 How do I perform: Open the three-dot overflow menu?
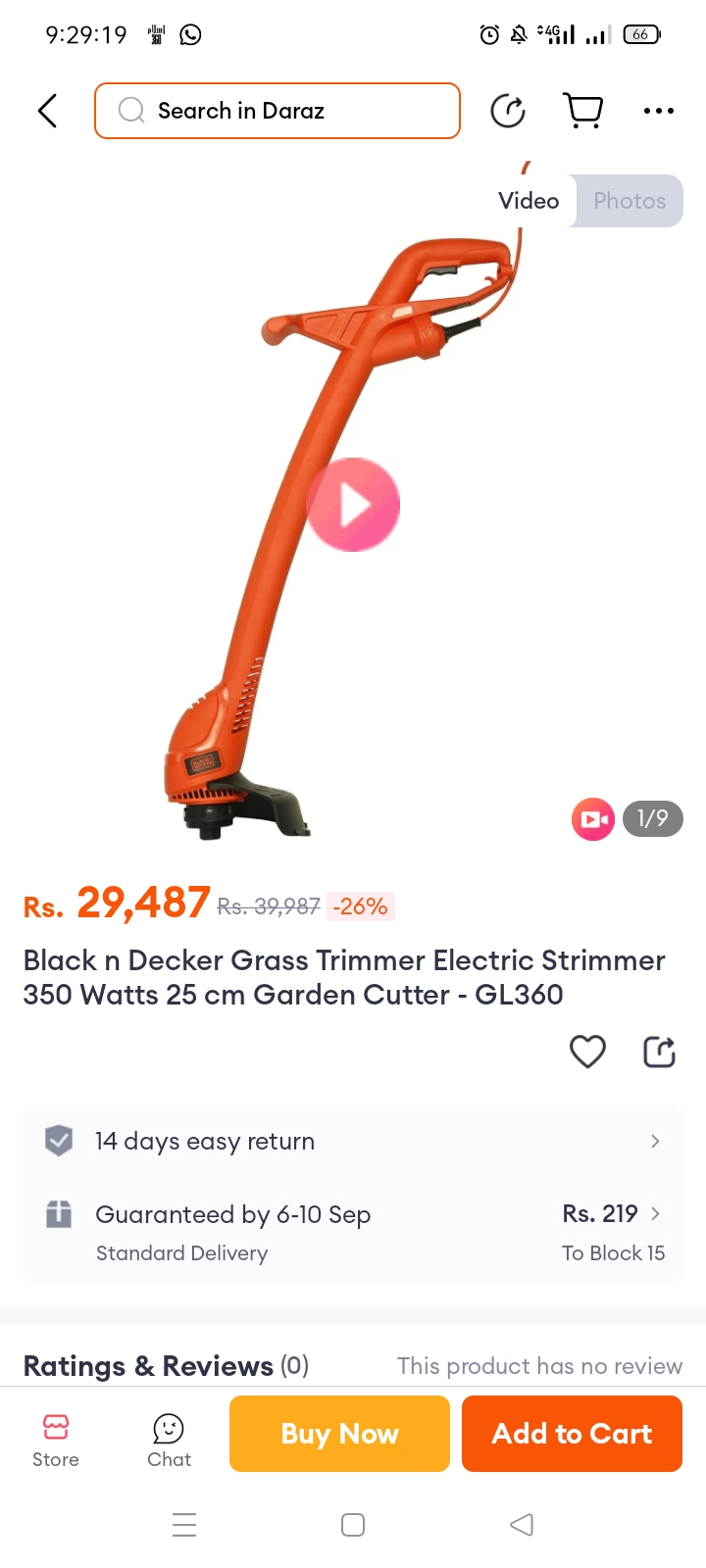pos(658,111)
